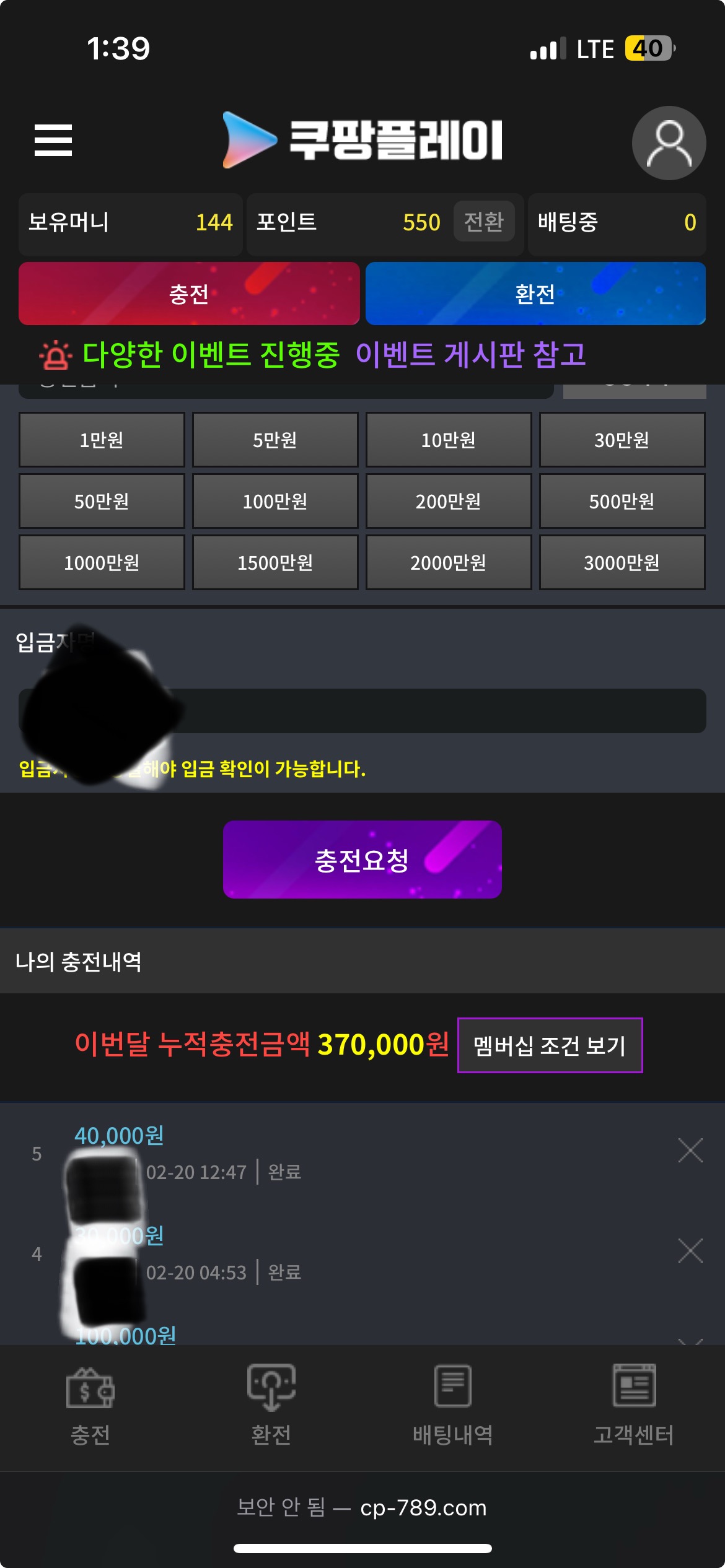Choose the 5만원 amount button
Viewport: 725px width, 1568px height.
275,440
